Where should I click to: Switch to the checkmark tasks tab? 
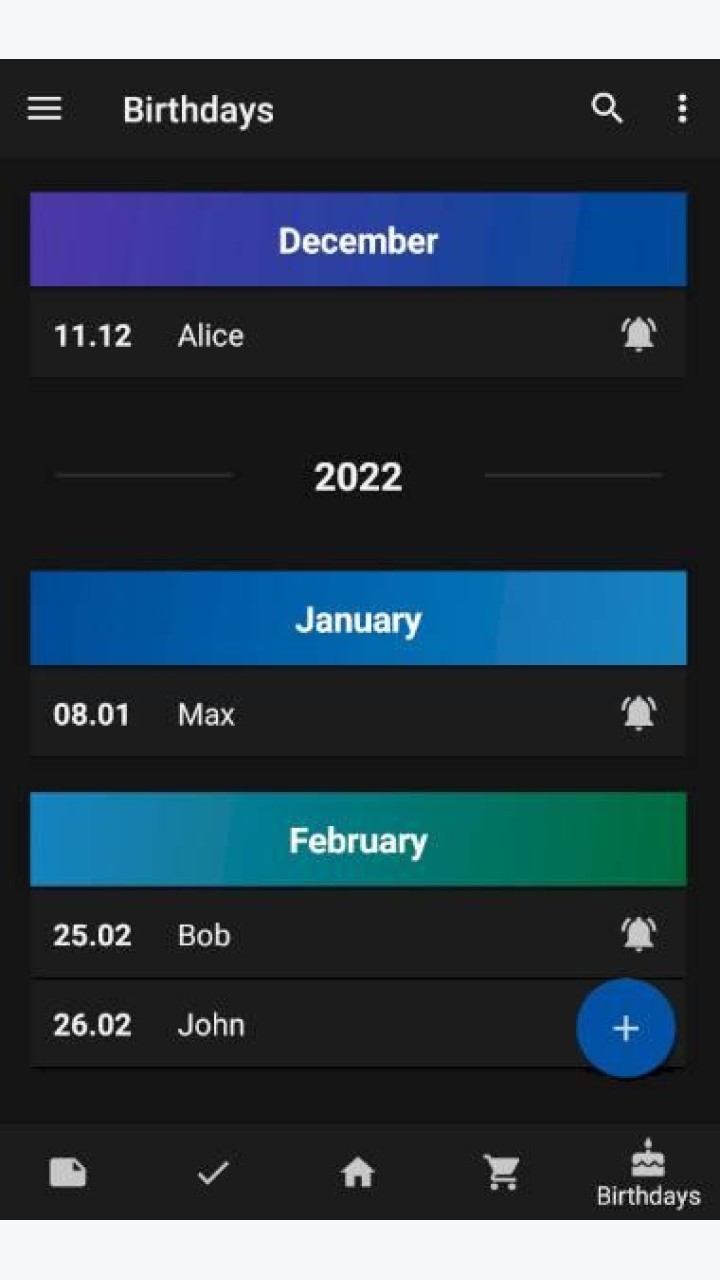[213, 1172]
